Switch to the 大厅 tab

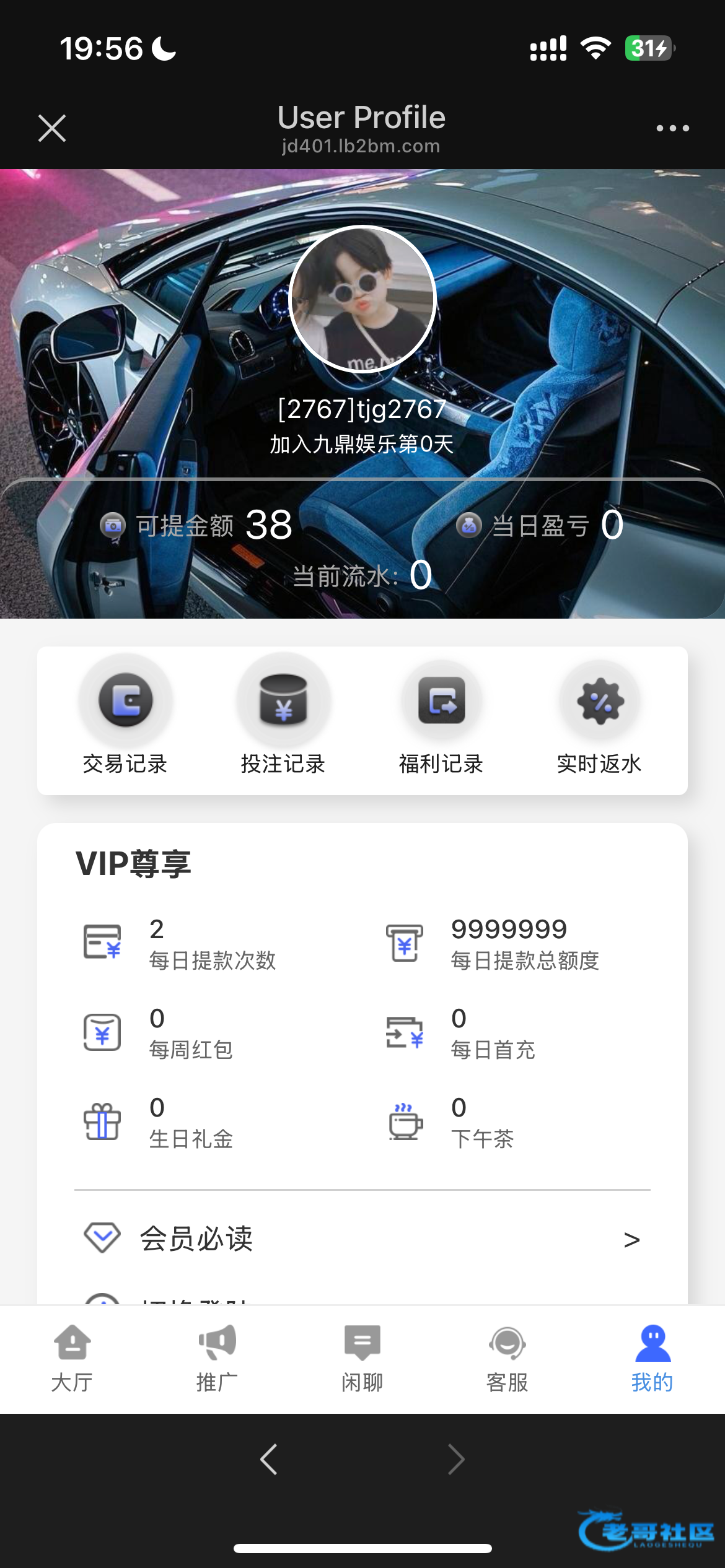tap(72, 1359)
